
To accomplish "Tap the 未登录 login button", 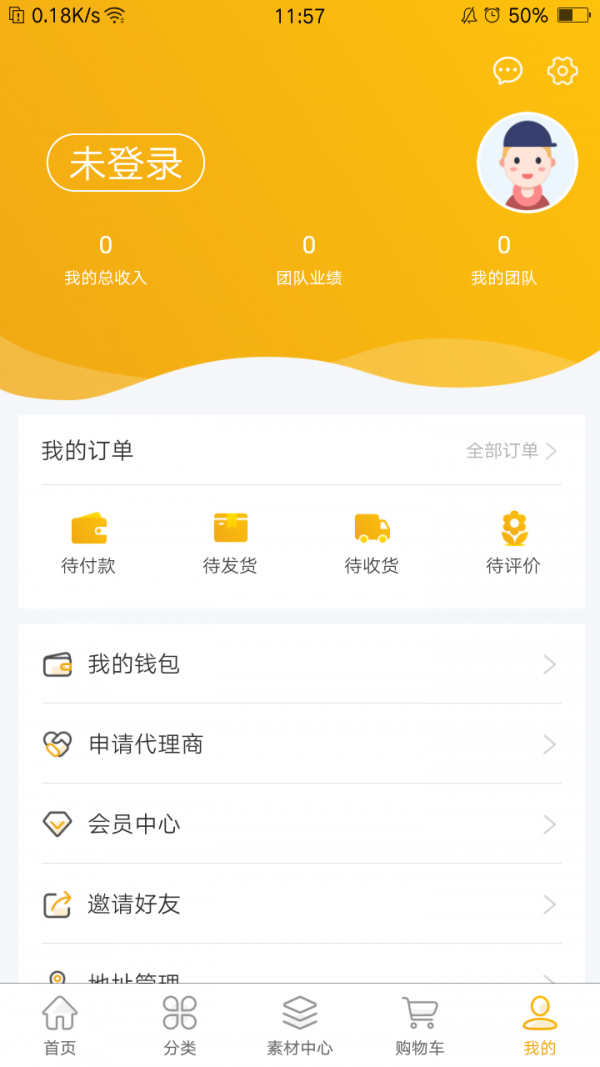I will click(x=126, y=163).
